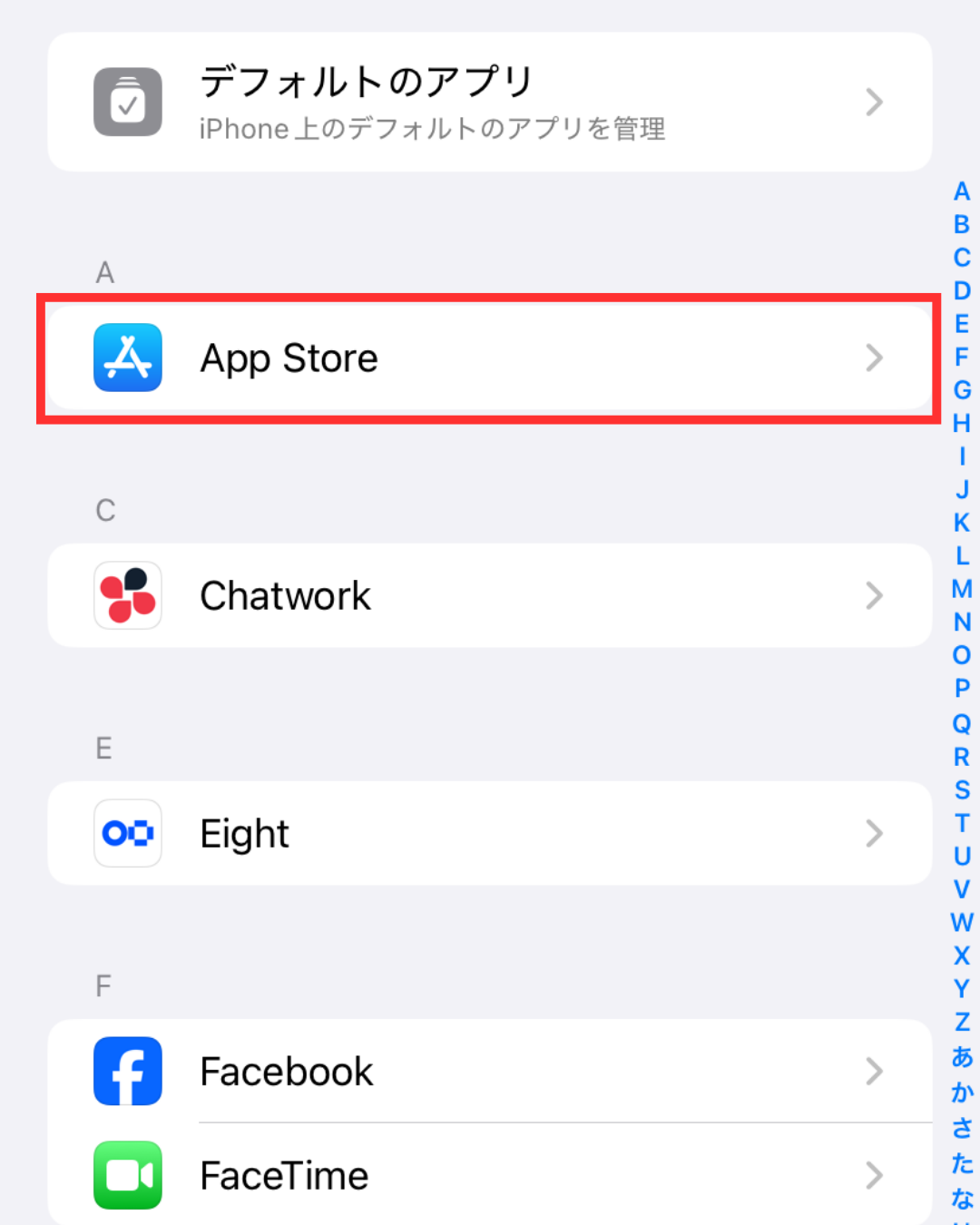Tap letter A in the side index

pos(961,191)
